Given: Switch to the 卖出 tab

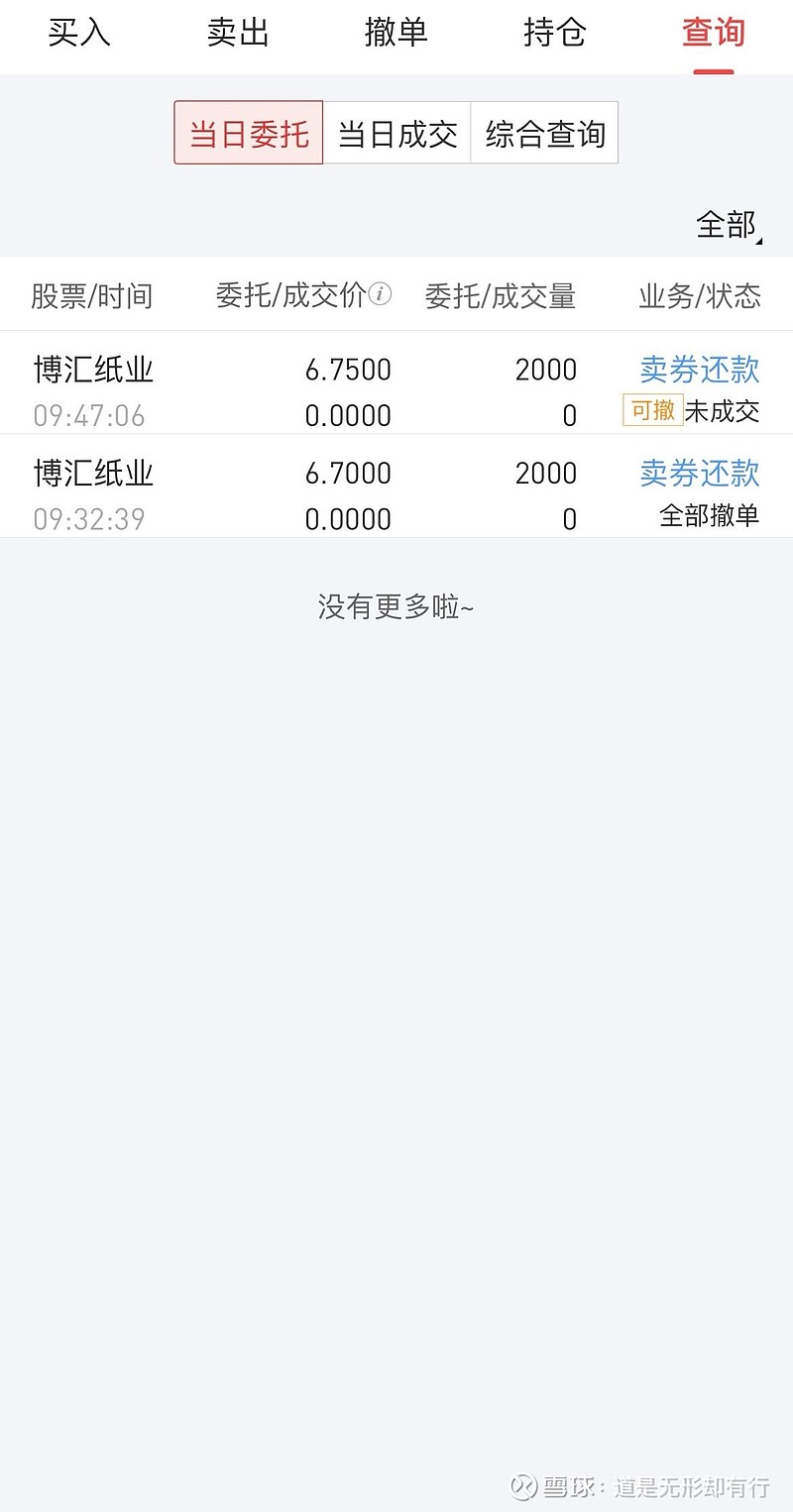Looking at the screenshot, I should click(x=238, y=33).
